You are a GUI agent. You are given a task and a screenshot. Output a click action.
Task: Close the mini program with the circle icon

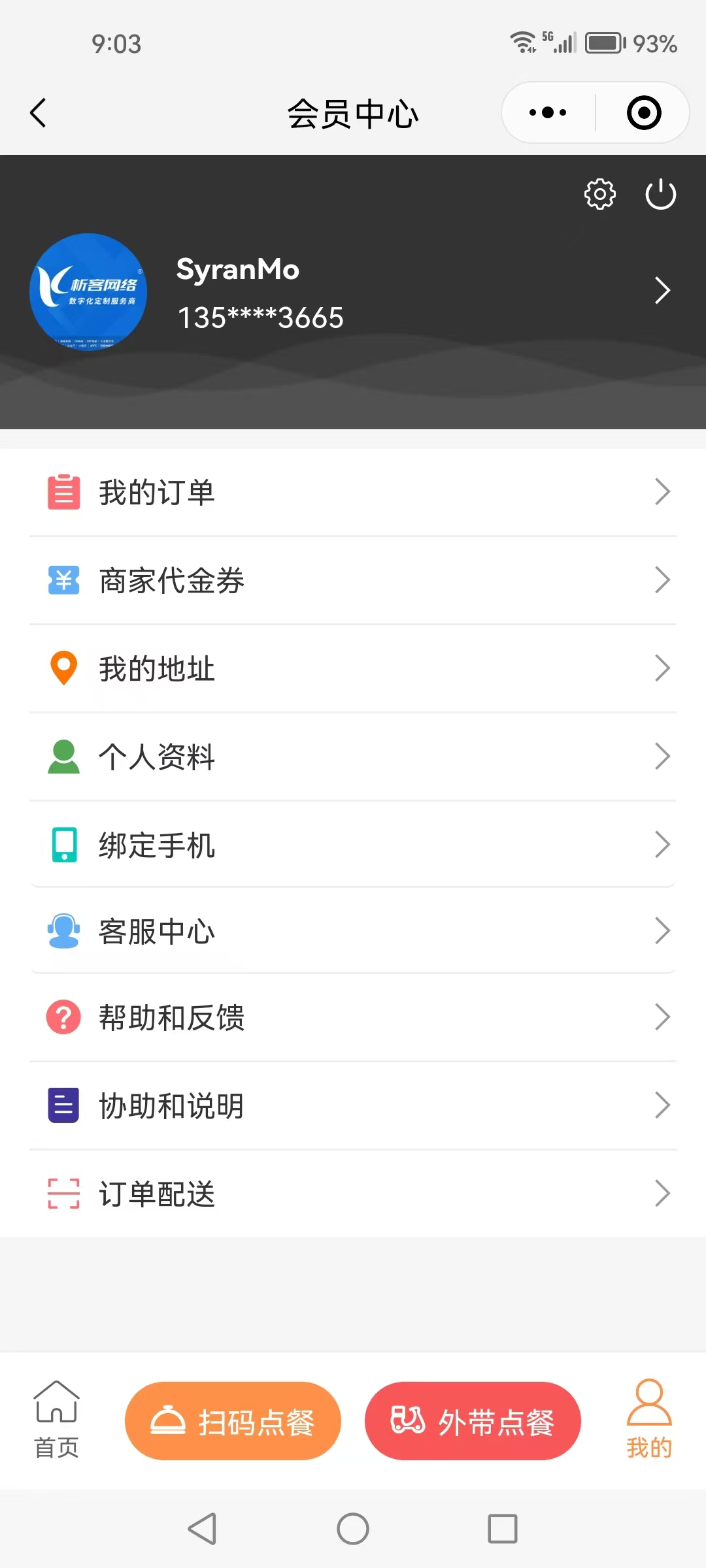[x=644, y=113]
